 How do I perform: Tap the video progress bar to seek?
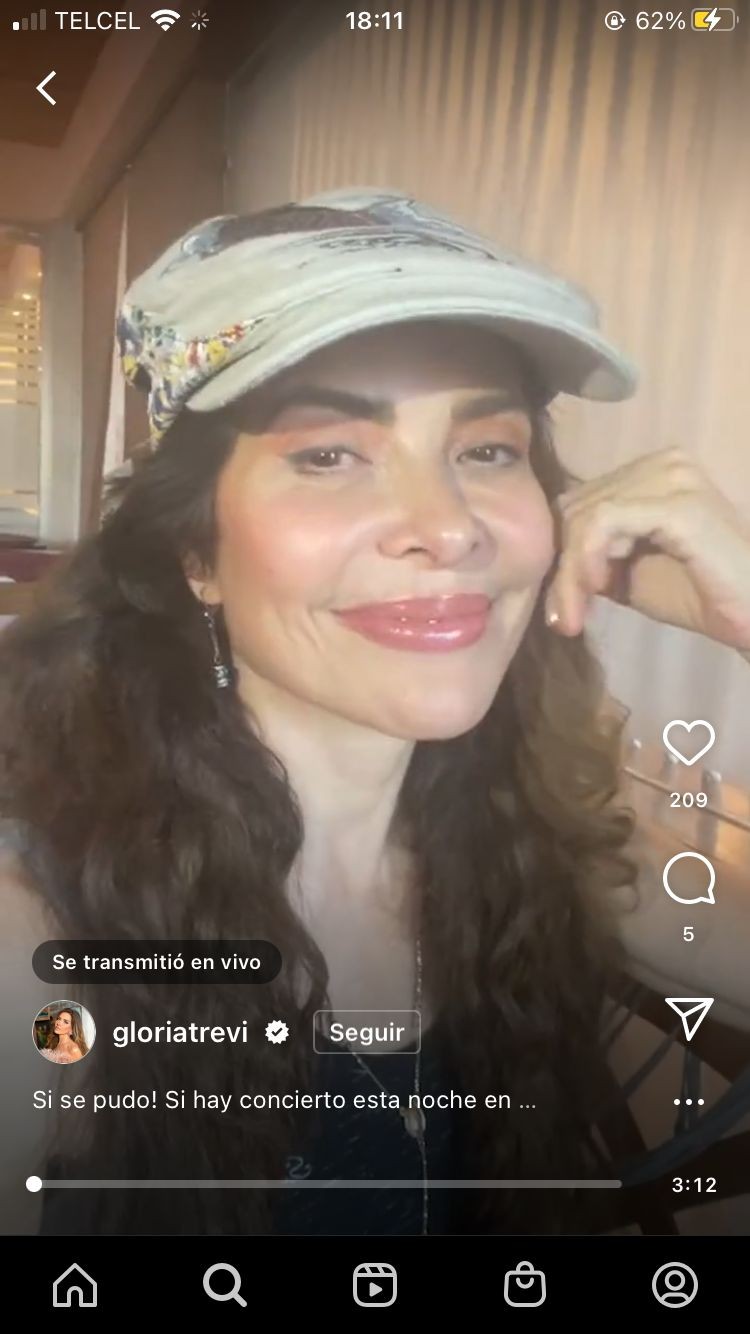pos(330,1184)
